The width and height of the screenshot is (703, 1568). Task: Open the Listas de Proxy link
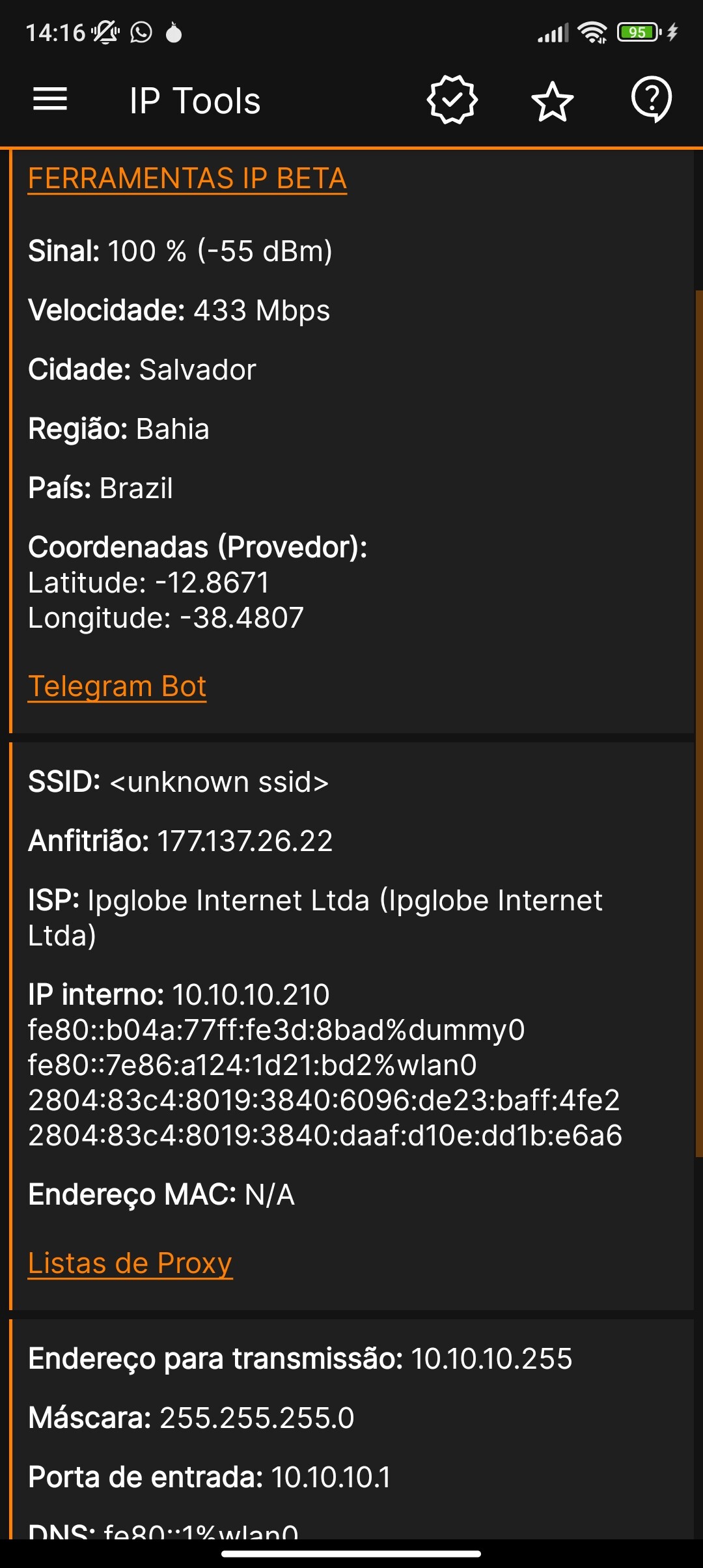pos(130,1263)
